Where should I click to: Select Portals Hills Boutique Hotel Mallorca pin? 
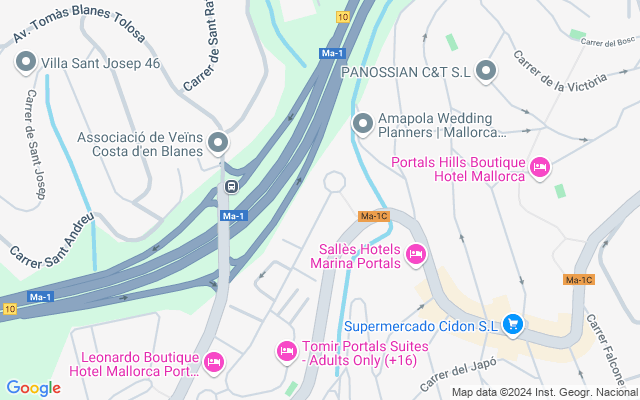pyautogui.click(x=540, y=166)
